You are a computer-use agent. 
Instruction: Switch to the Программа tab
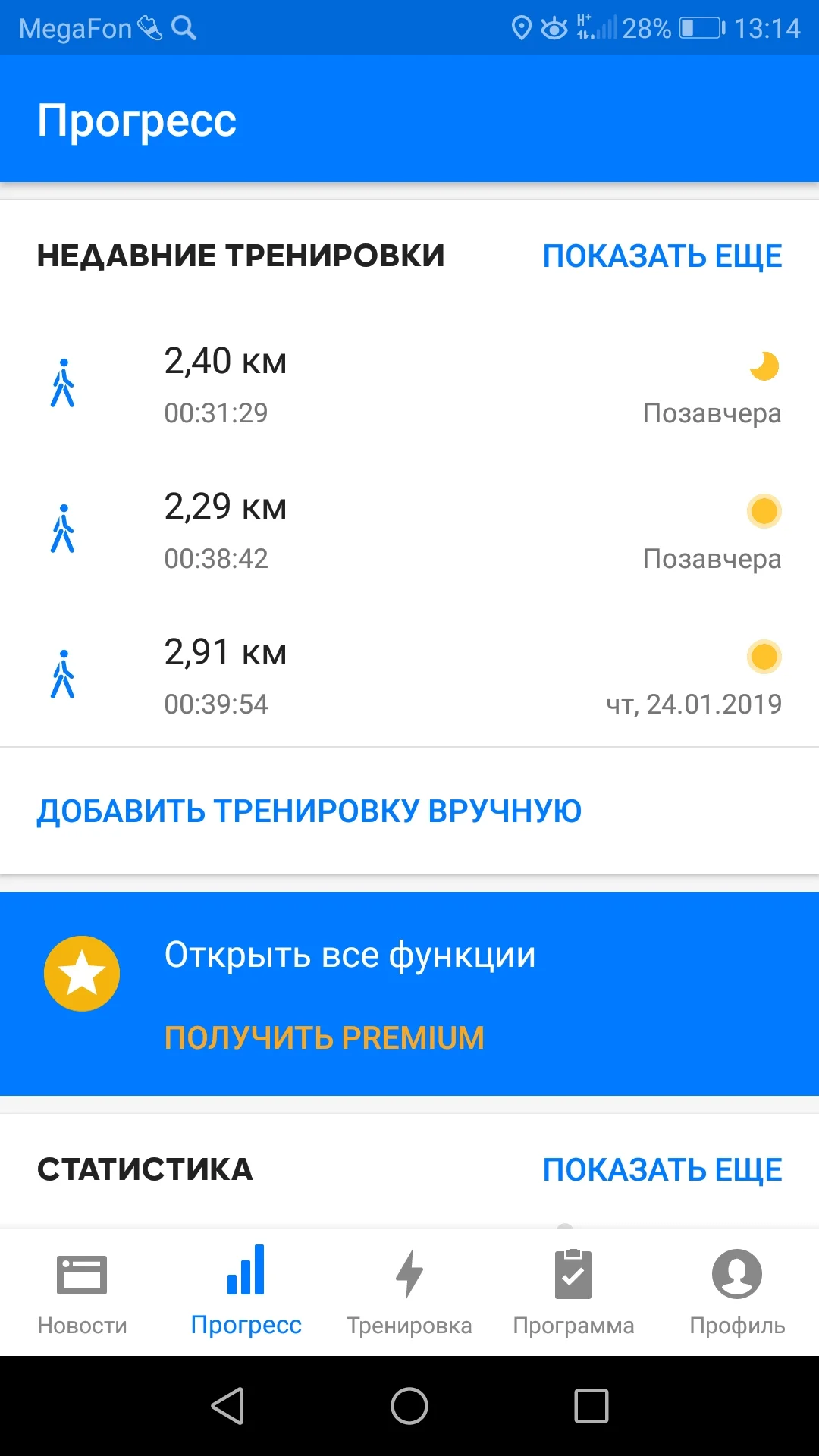pyautogui.click(x=573, y=1292)
